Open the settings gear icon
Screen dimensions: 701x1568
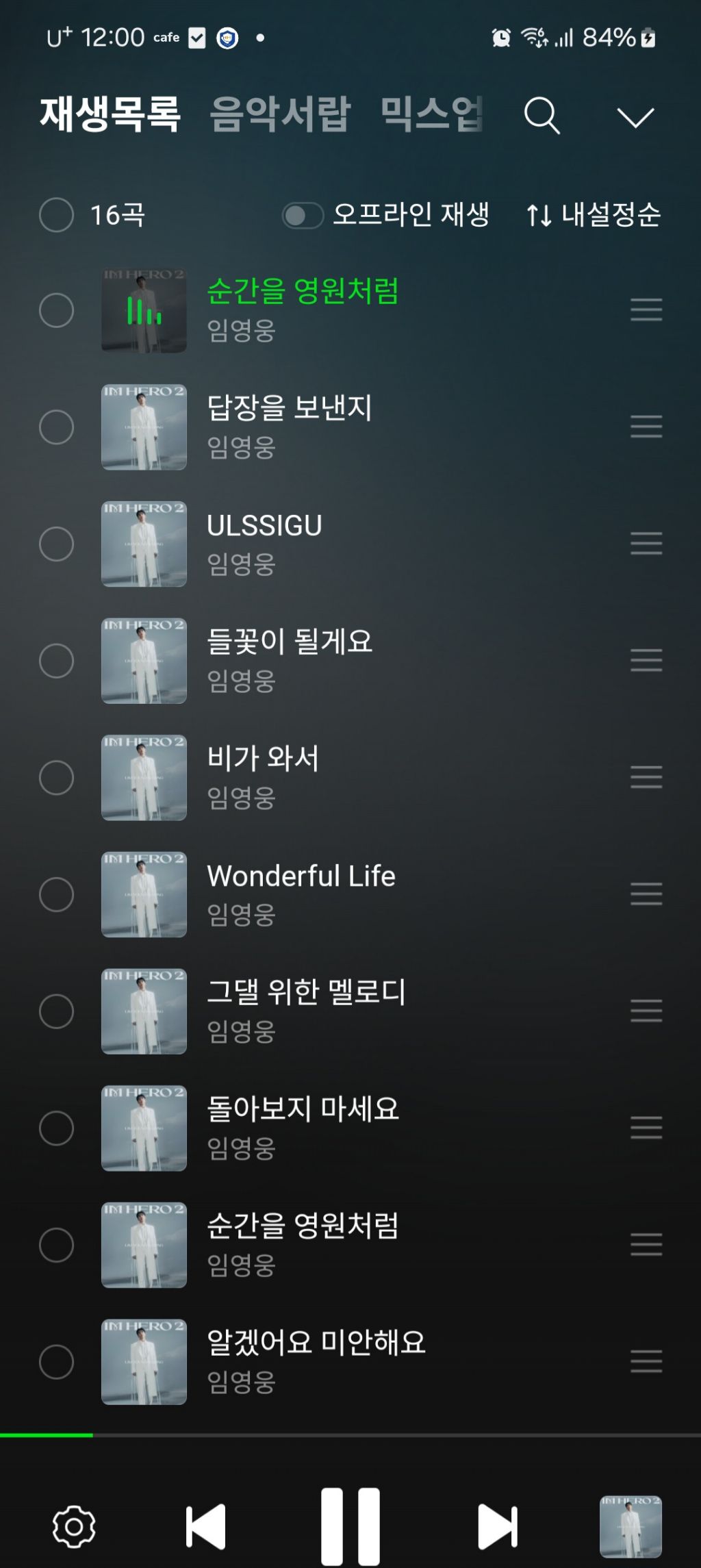pos(74,1526)
